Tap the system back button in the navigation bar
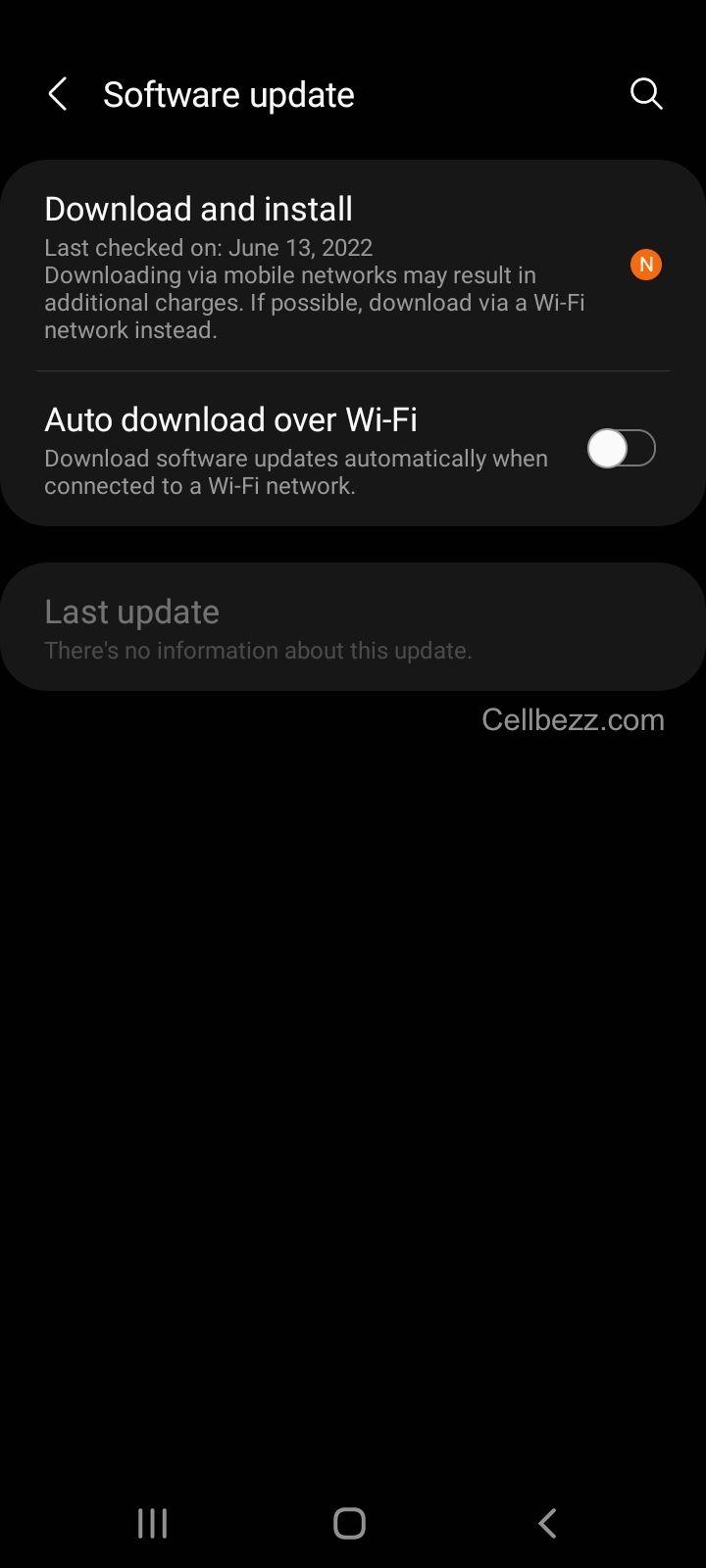This screenshot has height=1568, width=706. coord(547,1523)
